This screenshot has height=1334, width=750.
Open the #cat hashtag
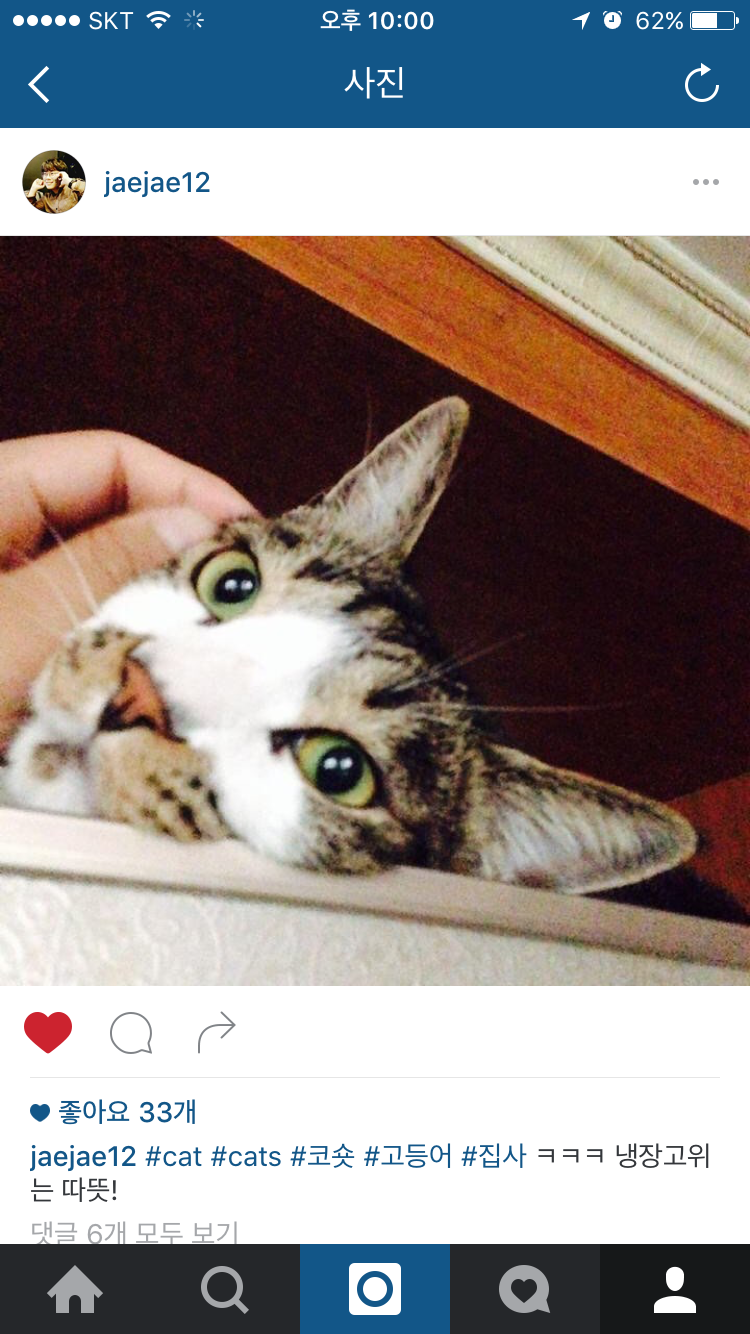174,1157
